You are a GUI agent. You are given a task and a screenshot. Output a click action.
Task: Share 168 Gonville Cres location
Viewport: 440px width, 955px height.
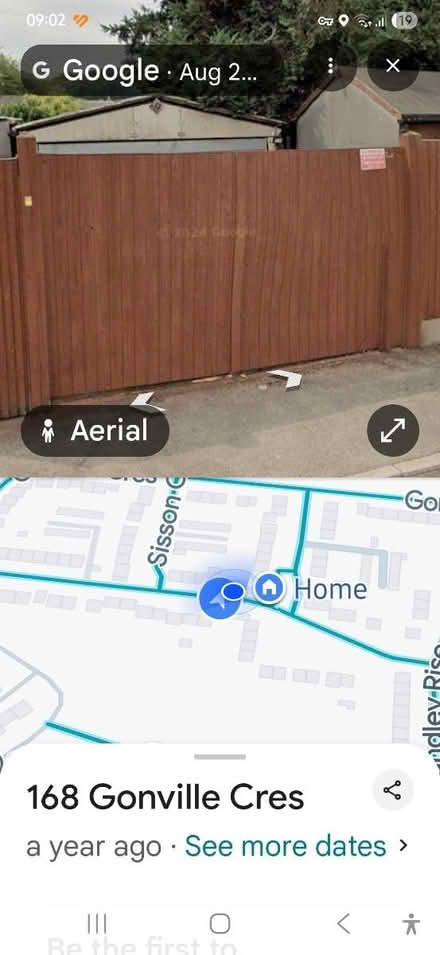point(392,791)
